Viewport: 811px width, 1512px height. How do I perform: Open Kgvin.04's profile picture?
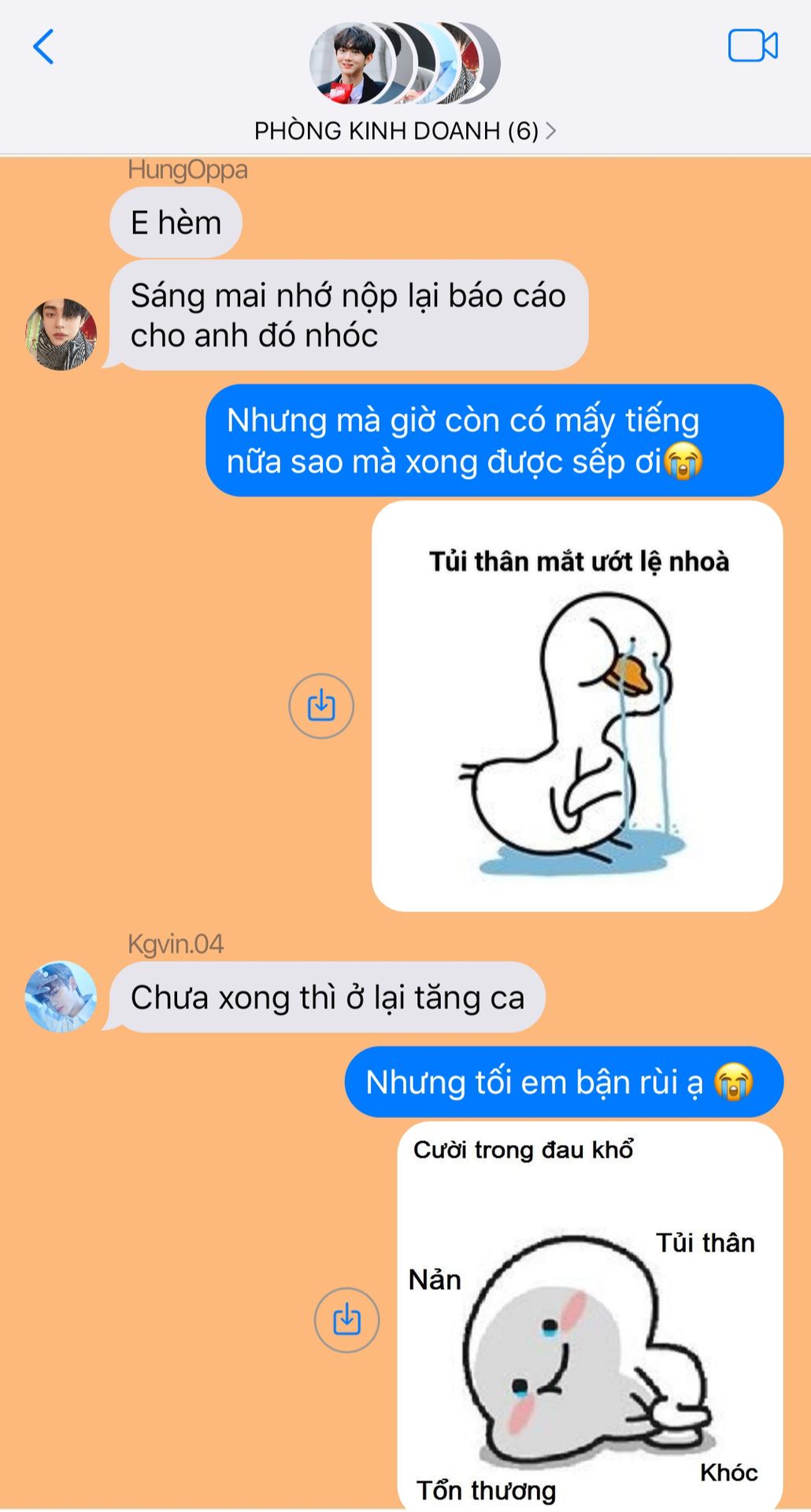click(x=61, y=996)
